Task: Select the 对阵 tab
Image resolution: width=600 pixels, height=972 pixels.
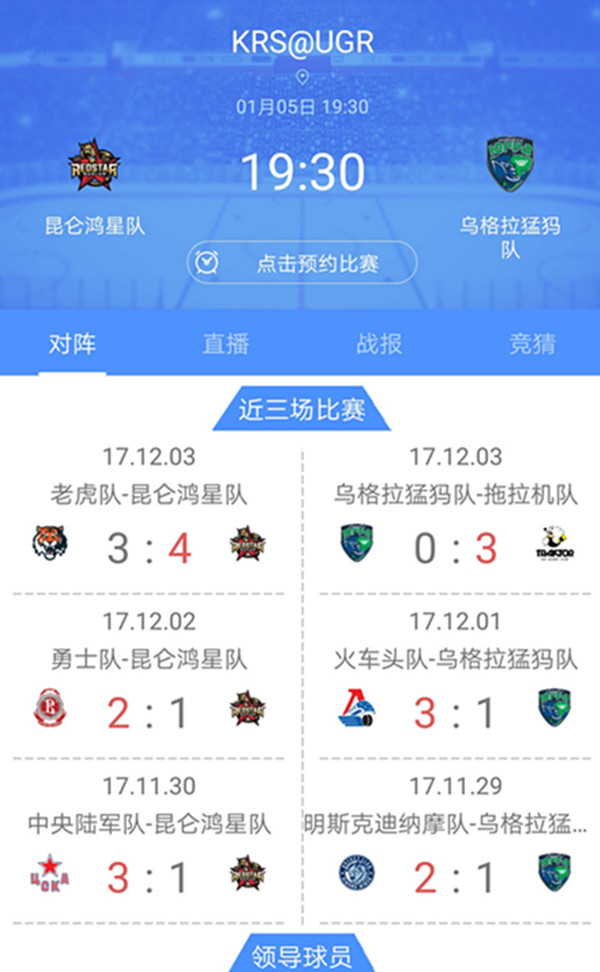Action: point(73,345)
